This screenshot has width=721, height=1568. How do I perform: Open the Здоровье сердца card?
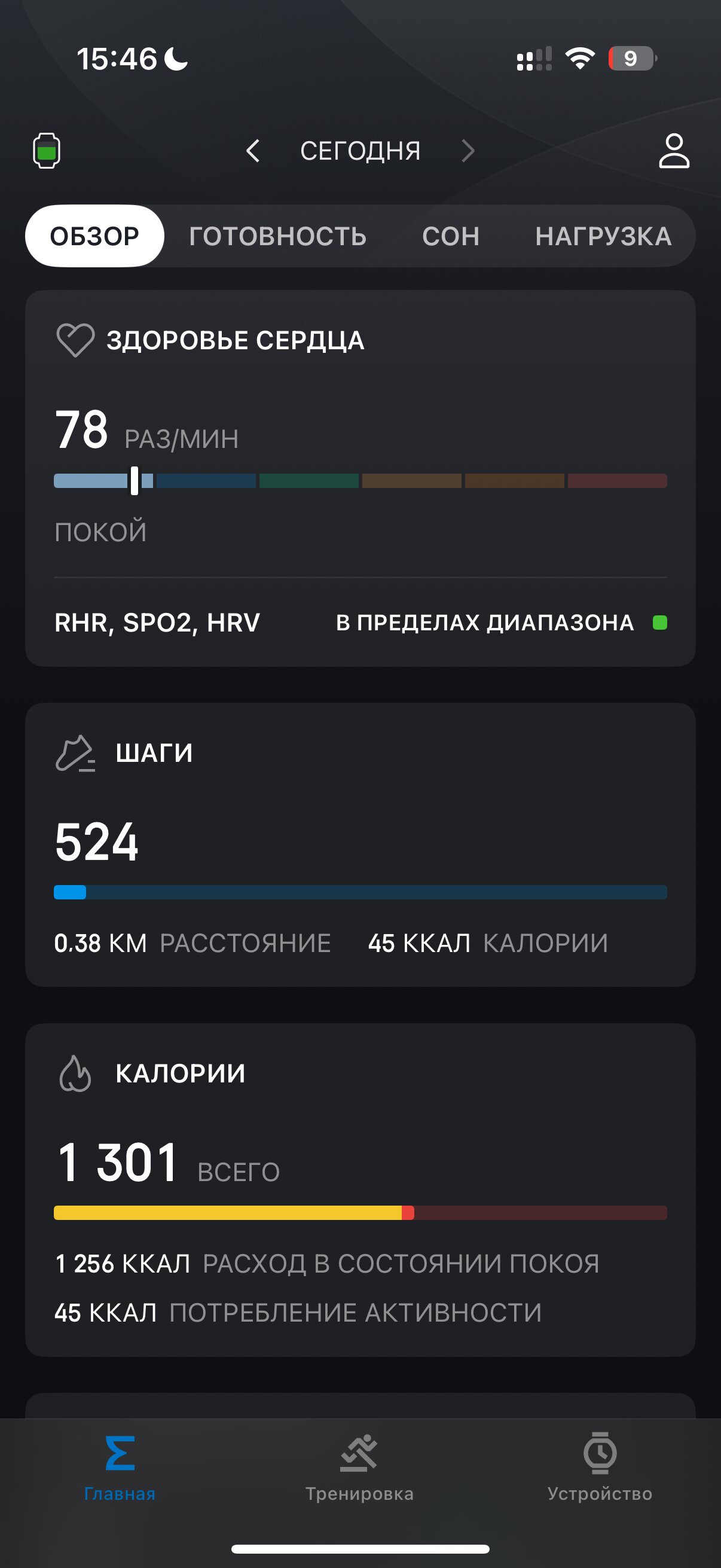click(x=360, y=478)
